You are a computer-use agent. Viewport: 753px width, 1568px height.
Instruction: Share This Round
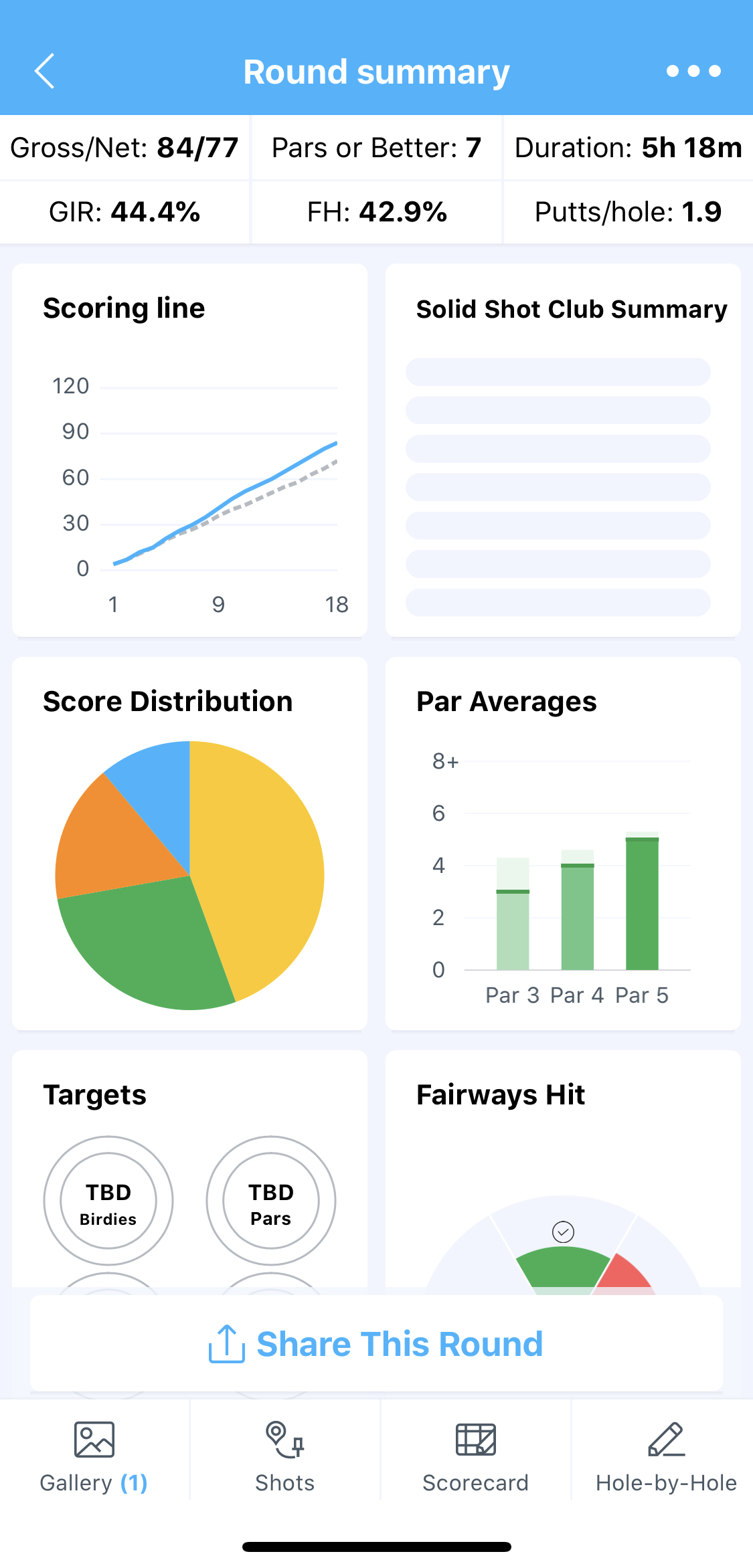[376, 1344]
